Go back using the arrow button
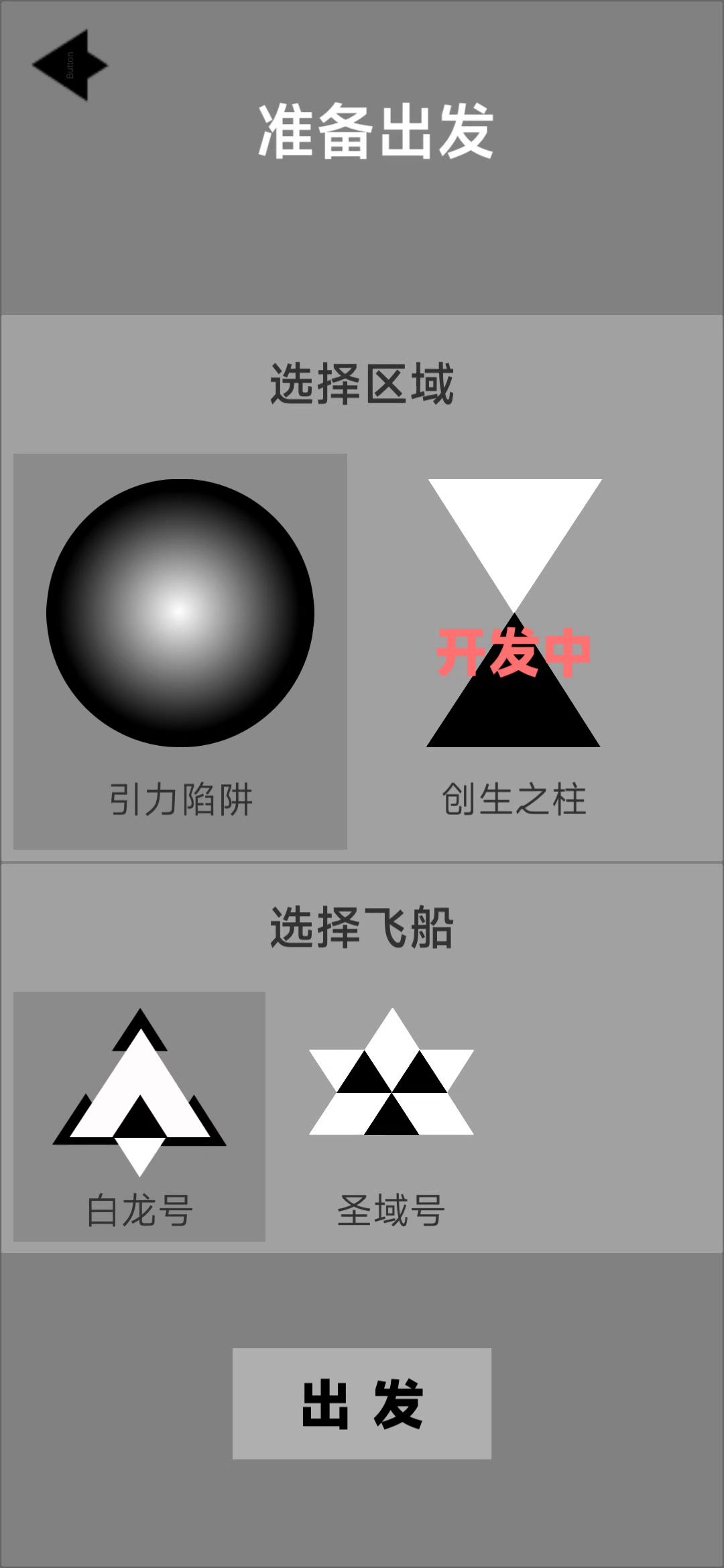This screenshot has height=1568, width=724. [x=70, y=65]
